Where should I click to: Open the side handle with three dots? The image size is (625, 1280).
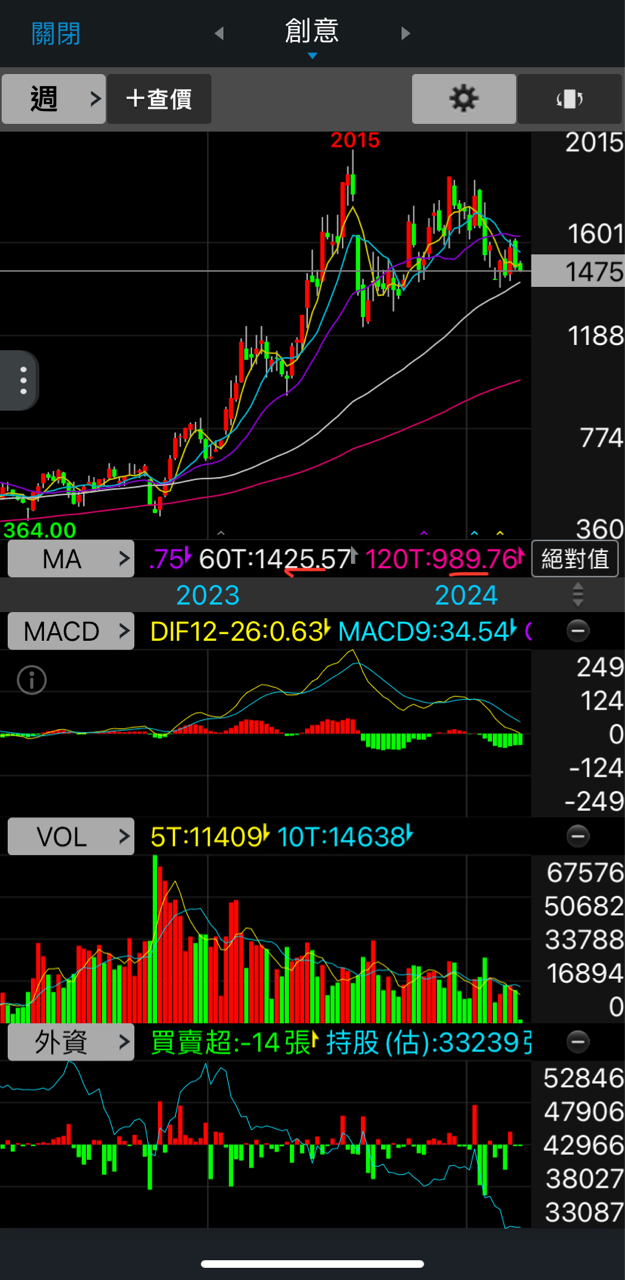(20, 380)
